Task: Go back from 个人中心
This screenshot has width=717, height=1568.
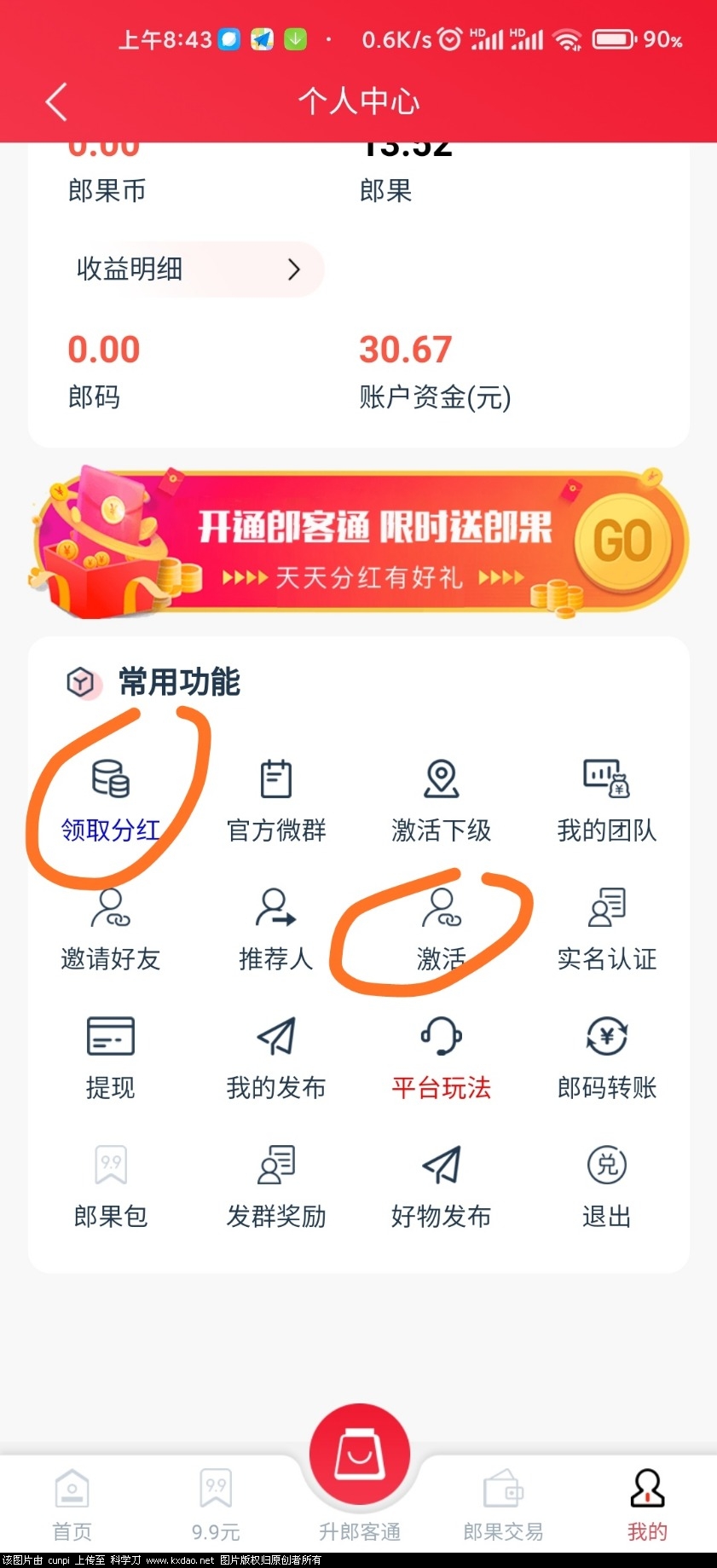Action: (x=56, y=102)
